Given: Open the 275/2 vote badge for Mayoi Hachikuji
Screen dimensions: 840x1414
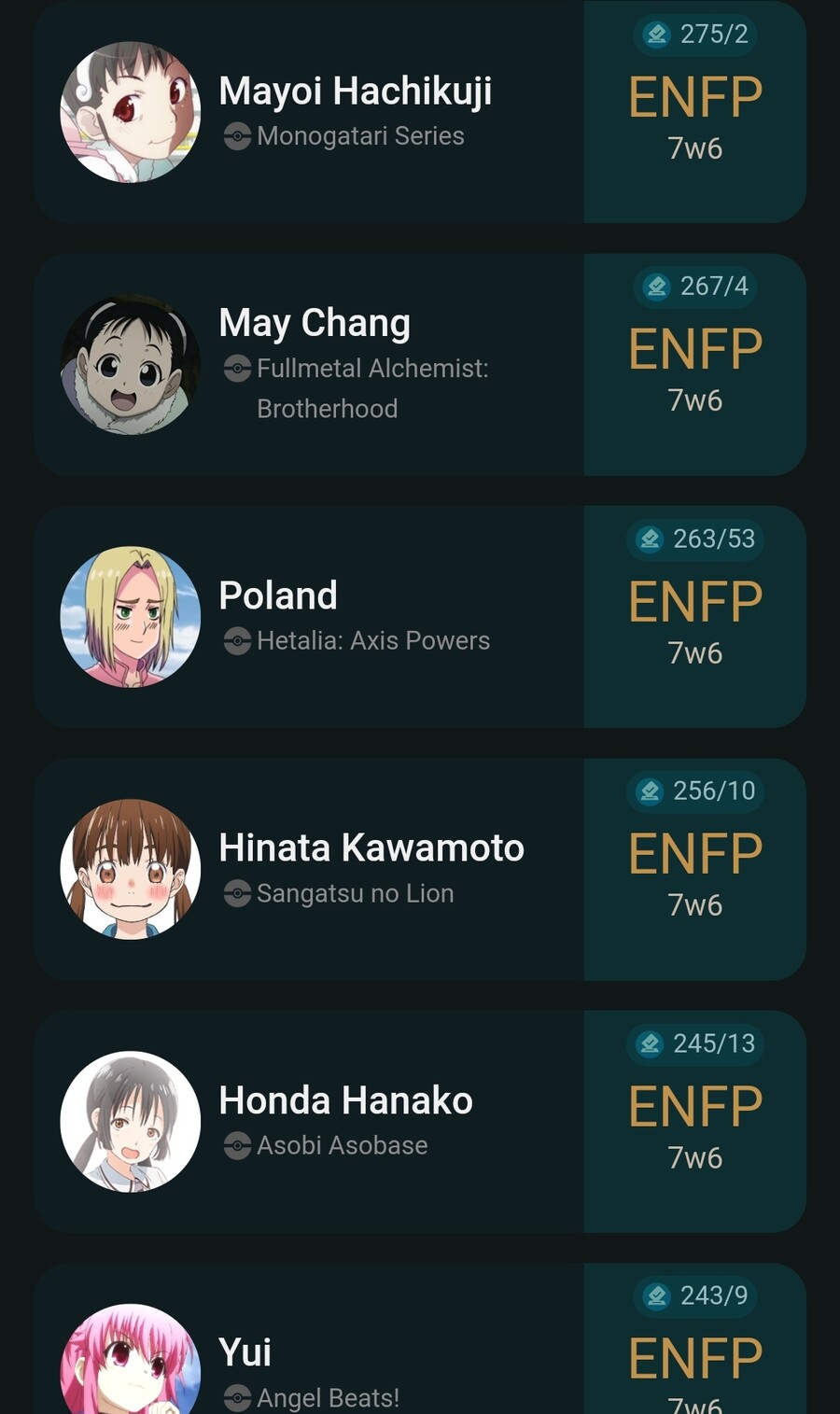Looking at the screenshot, I should pyautogui.click(x=695, y=35).
